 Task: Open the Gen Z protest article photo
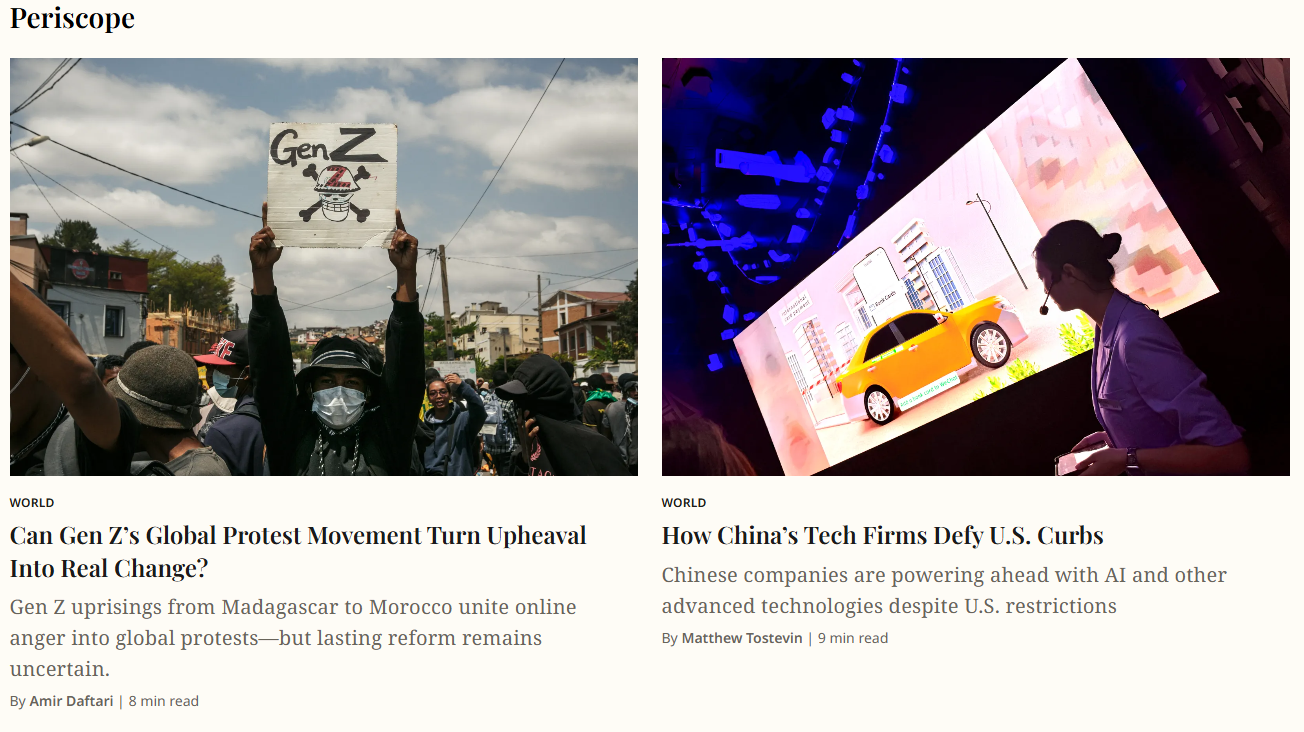click(323, 266)
